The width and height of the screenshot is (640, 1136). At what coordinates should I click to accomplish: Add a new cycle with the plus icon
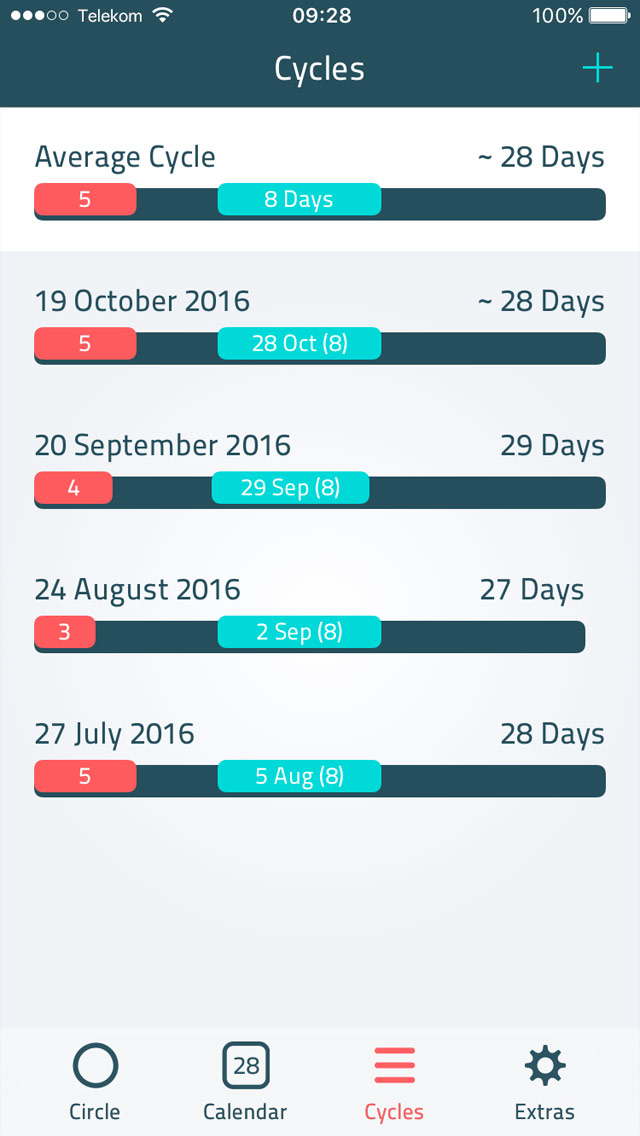click(597, 69)
